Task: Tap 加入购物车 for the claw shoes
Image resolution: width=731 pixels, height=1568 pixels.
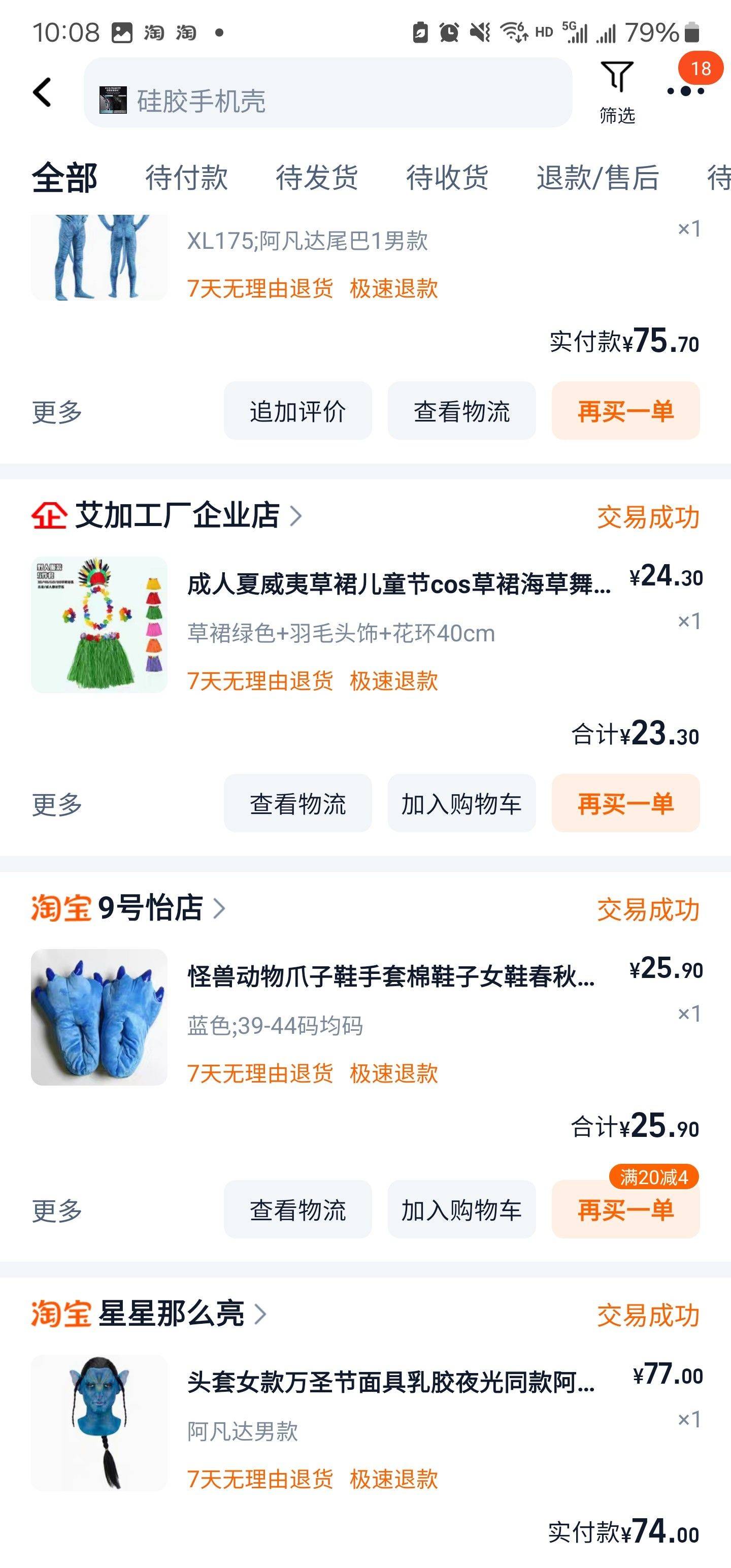Action: click(x=461, y=1211)
